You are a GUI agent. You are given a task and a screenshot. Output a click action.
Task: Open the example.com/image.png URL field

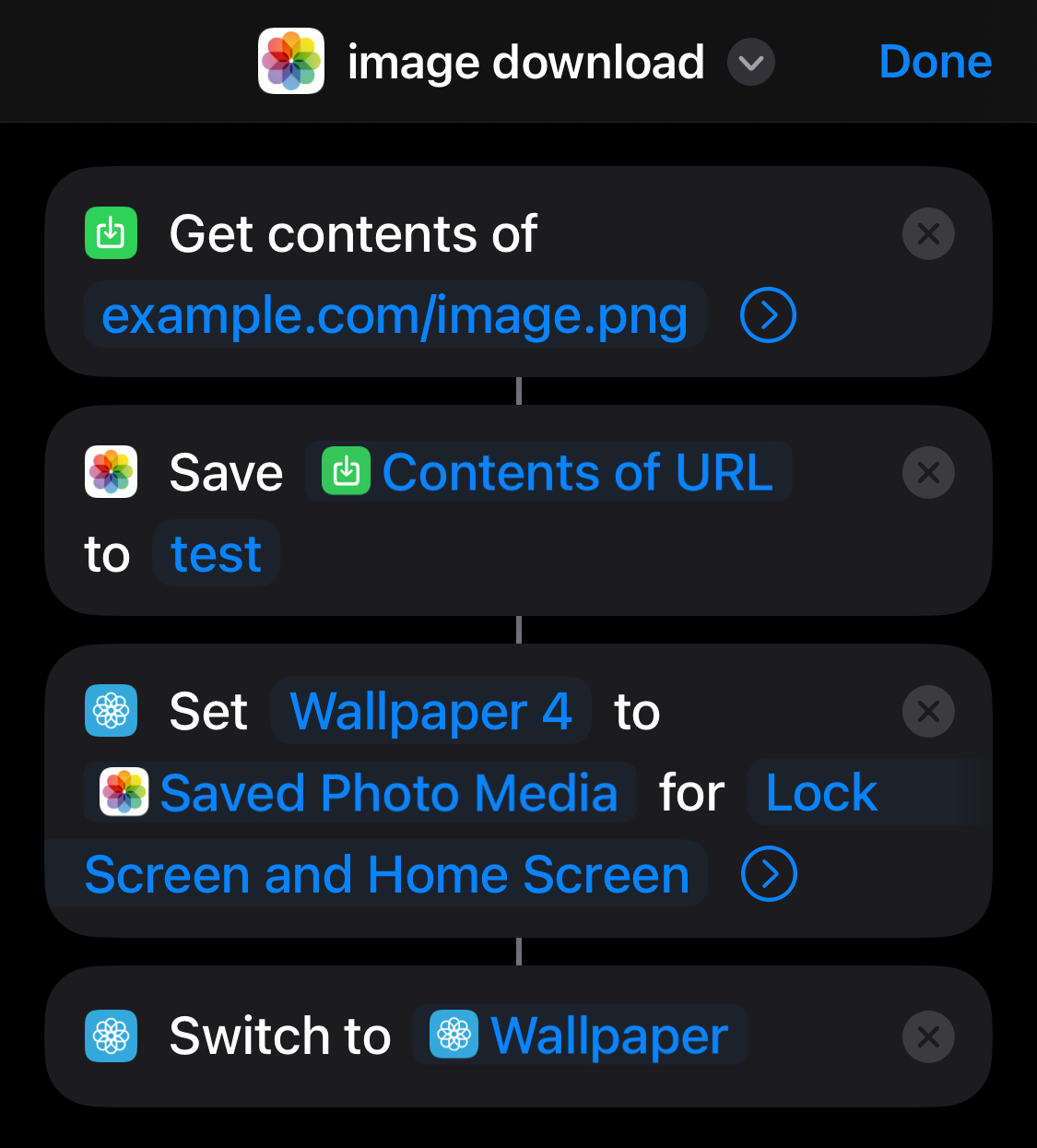(x=395, y=314)
